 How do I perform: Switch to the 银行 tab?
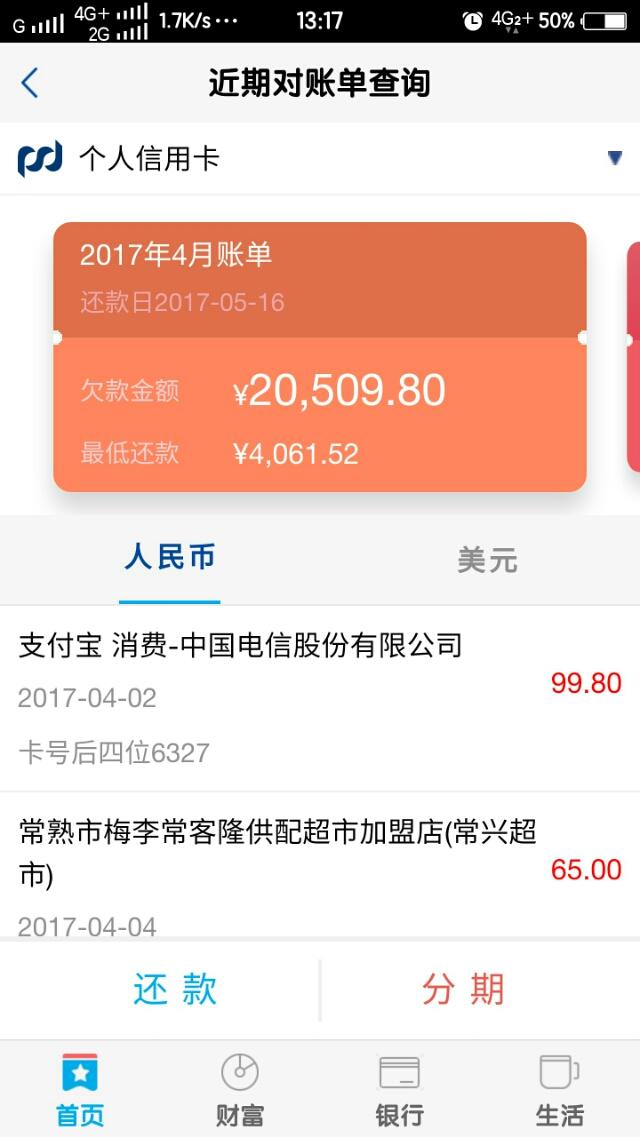point(399,1089)
